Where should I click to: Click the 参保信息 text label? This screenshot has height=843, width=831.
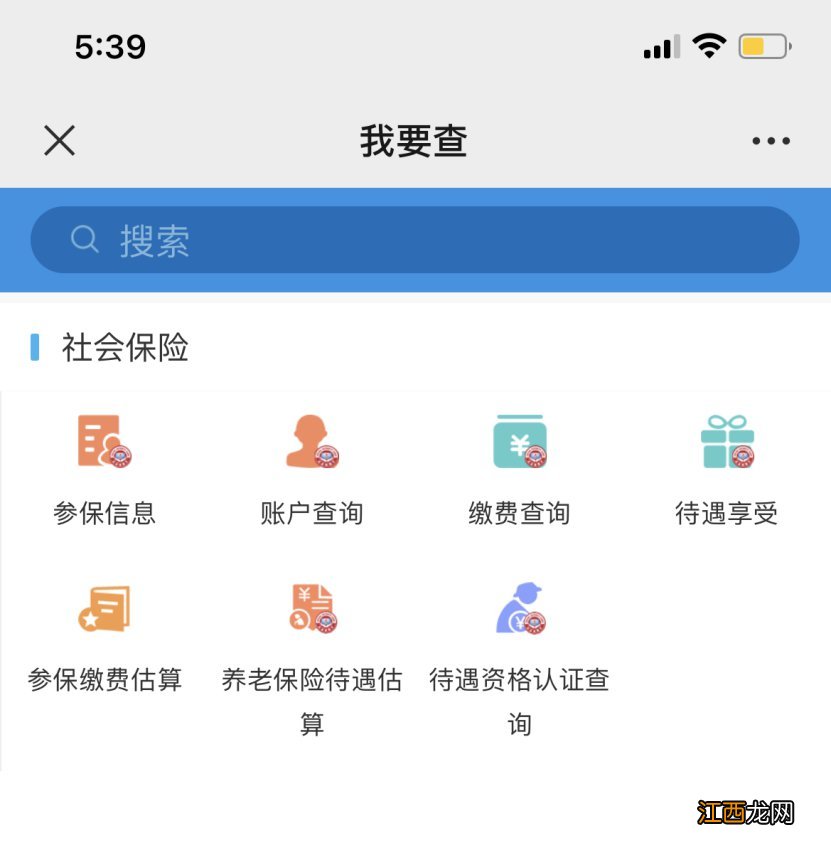click(105, 513)
